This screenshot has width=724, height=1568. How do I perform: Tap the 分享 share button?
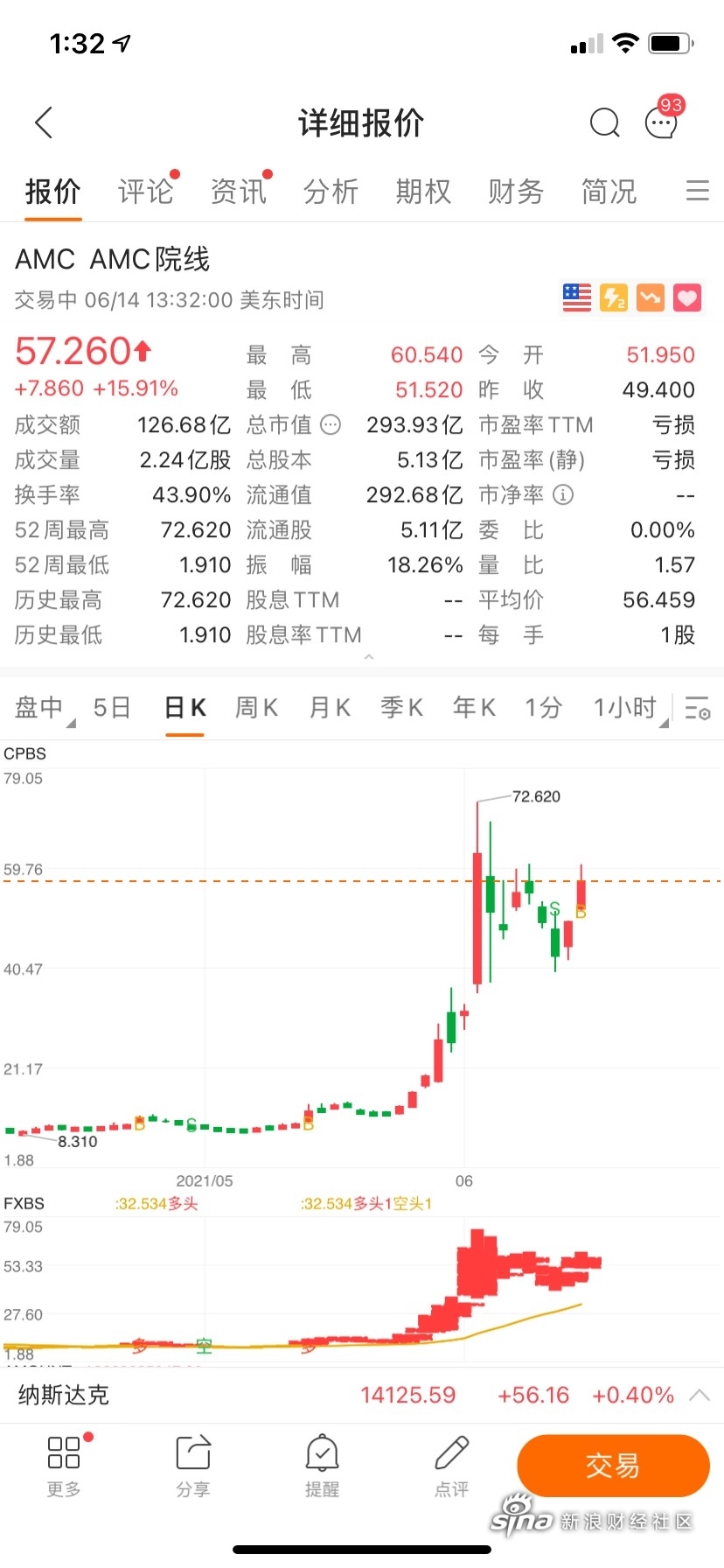pos(193,1466)
